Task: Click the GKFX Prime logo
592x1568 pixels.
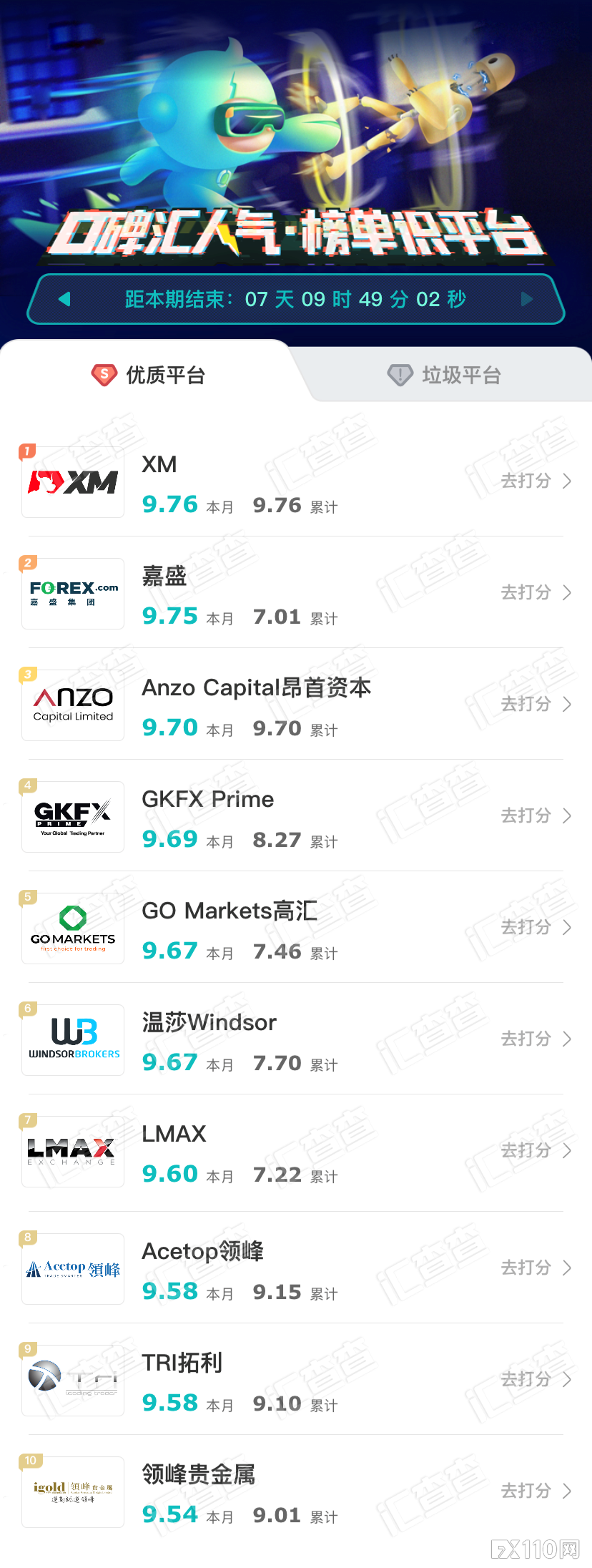Action: click(72, 816)
